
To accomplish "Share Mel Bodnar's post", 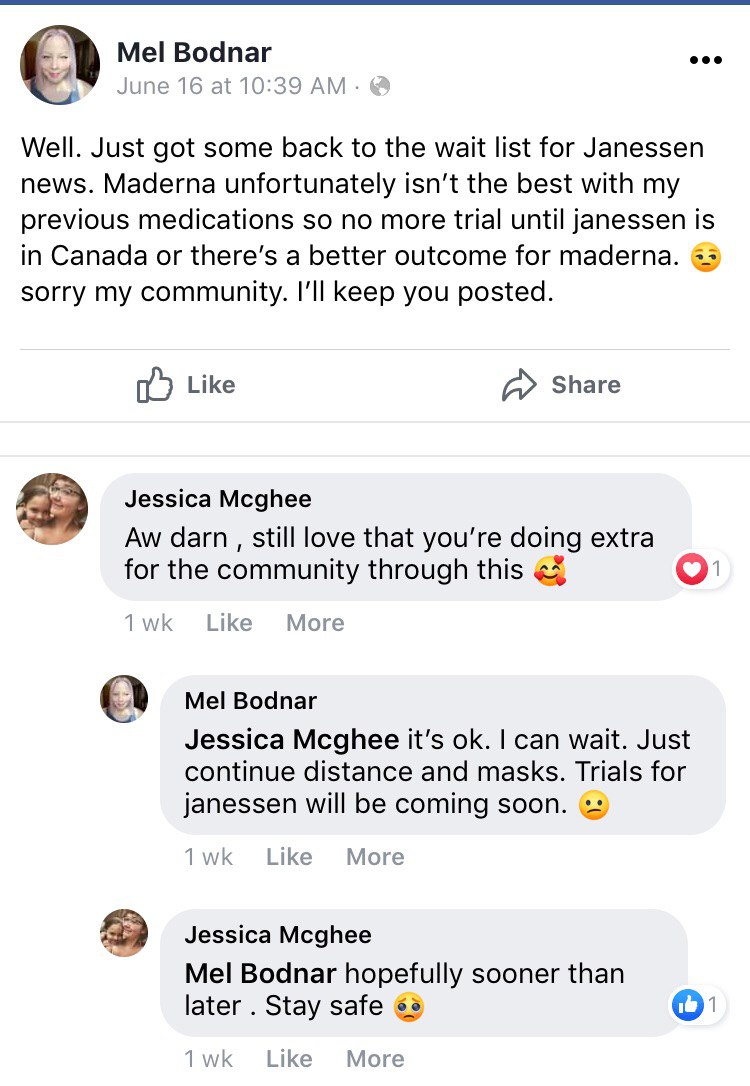I will tap(561, 384).
